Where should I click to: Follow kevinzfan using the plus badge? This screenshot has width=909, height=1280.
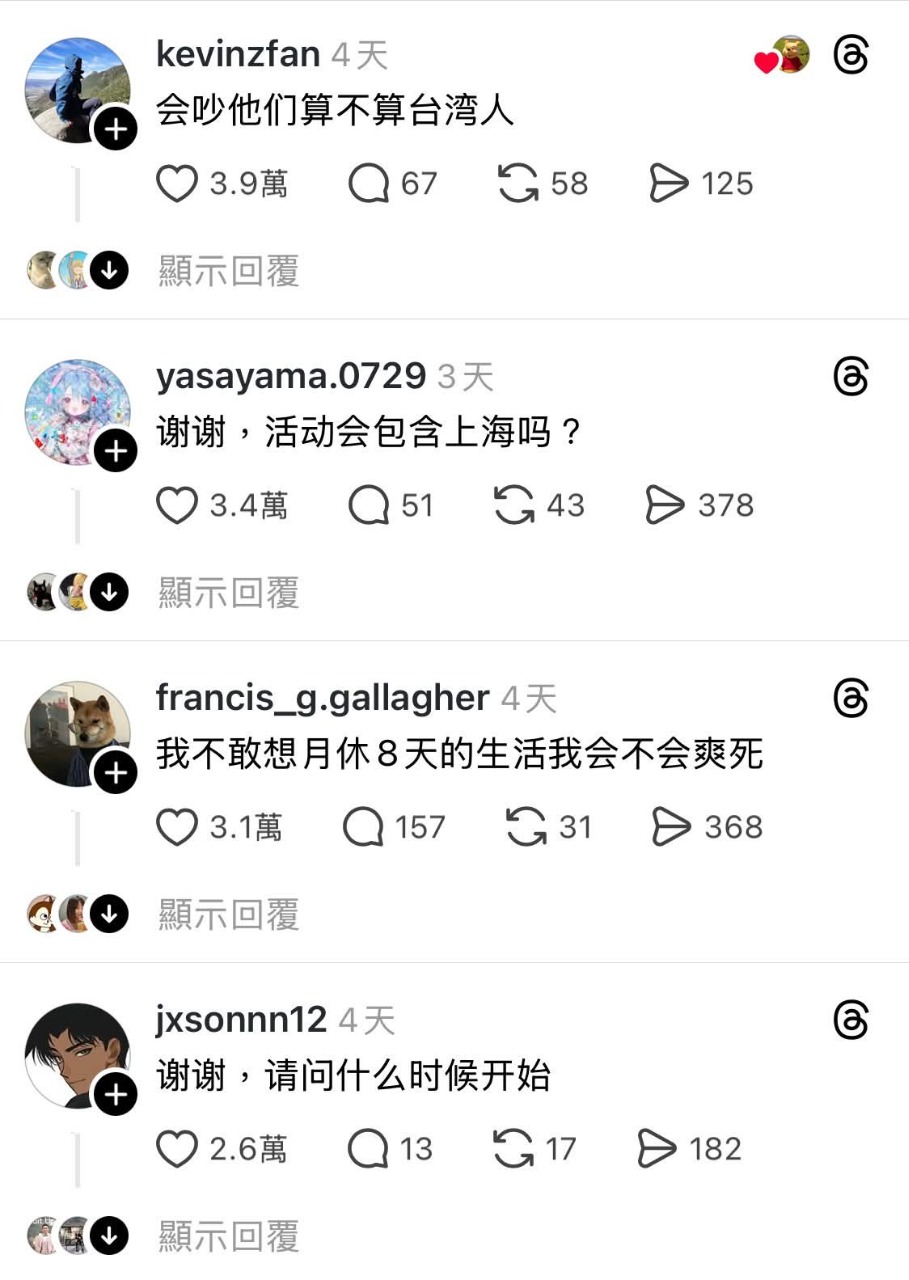(116, 130)
